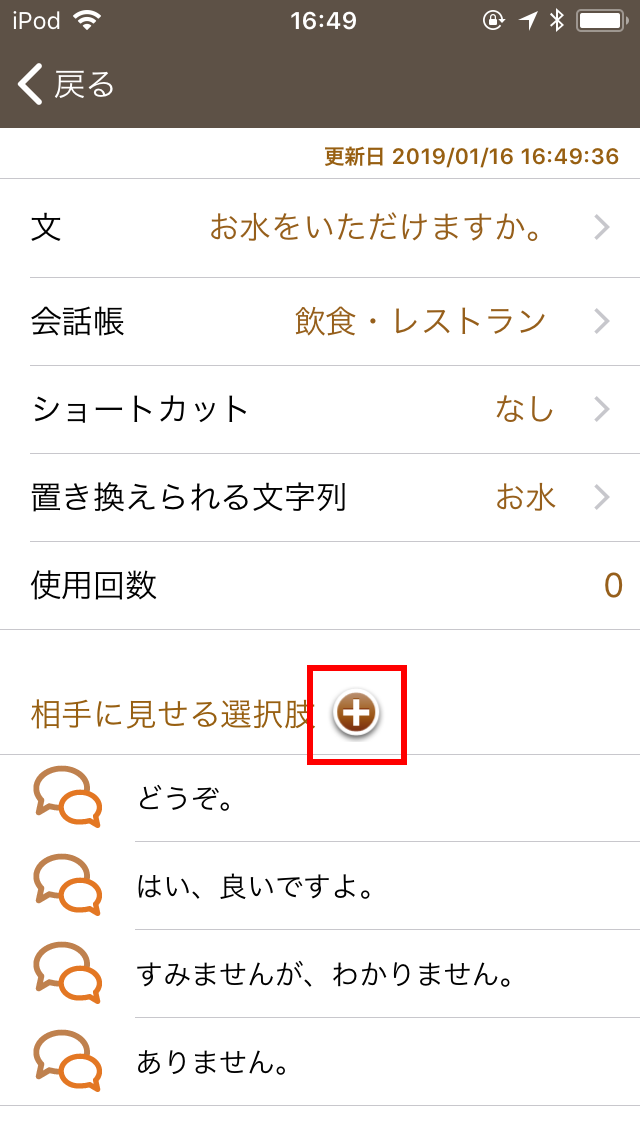Screen dimensions: 640x1136
Task: Open the 置き換えられる文字列 row
Action: (x=320, y=498)
